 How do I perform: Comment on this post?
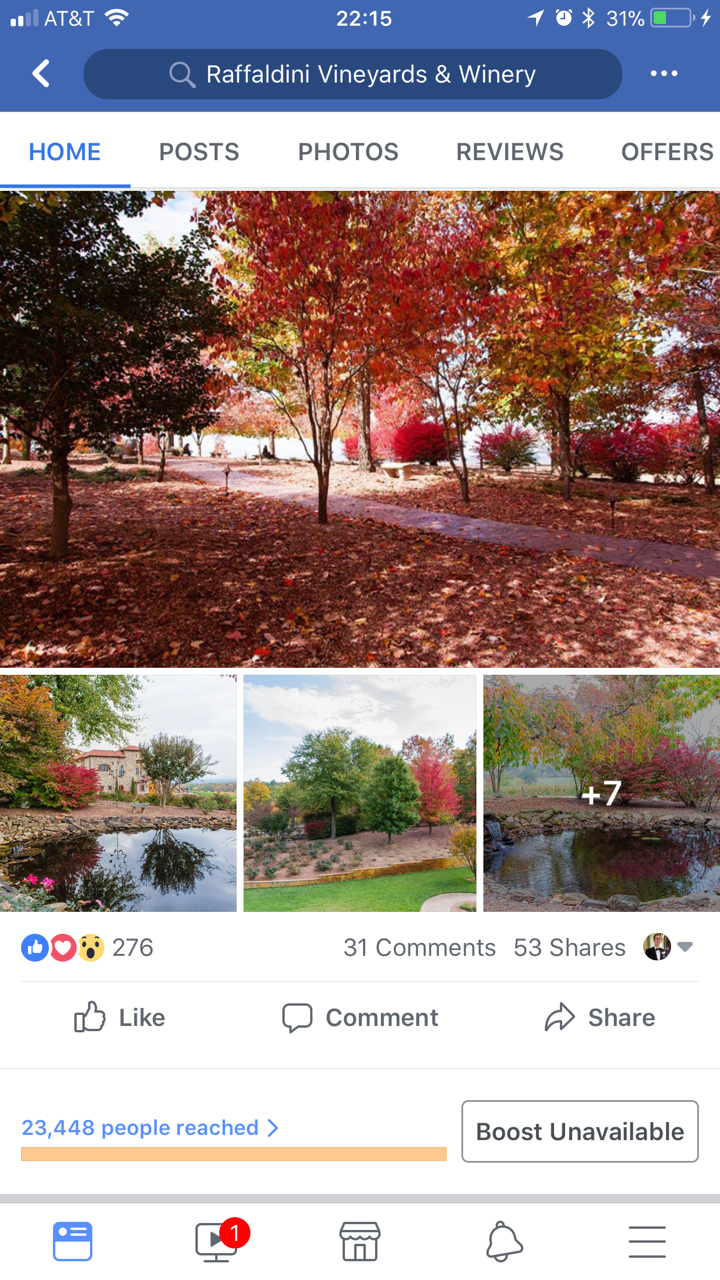(360, 1018)
